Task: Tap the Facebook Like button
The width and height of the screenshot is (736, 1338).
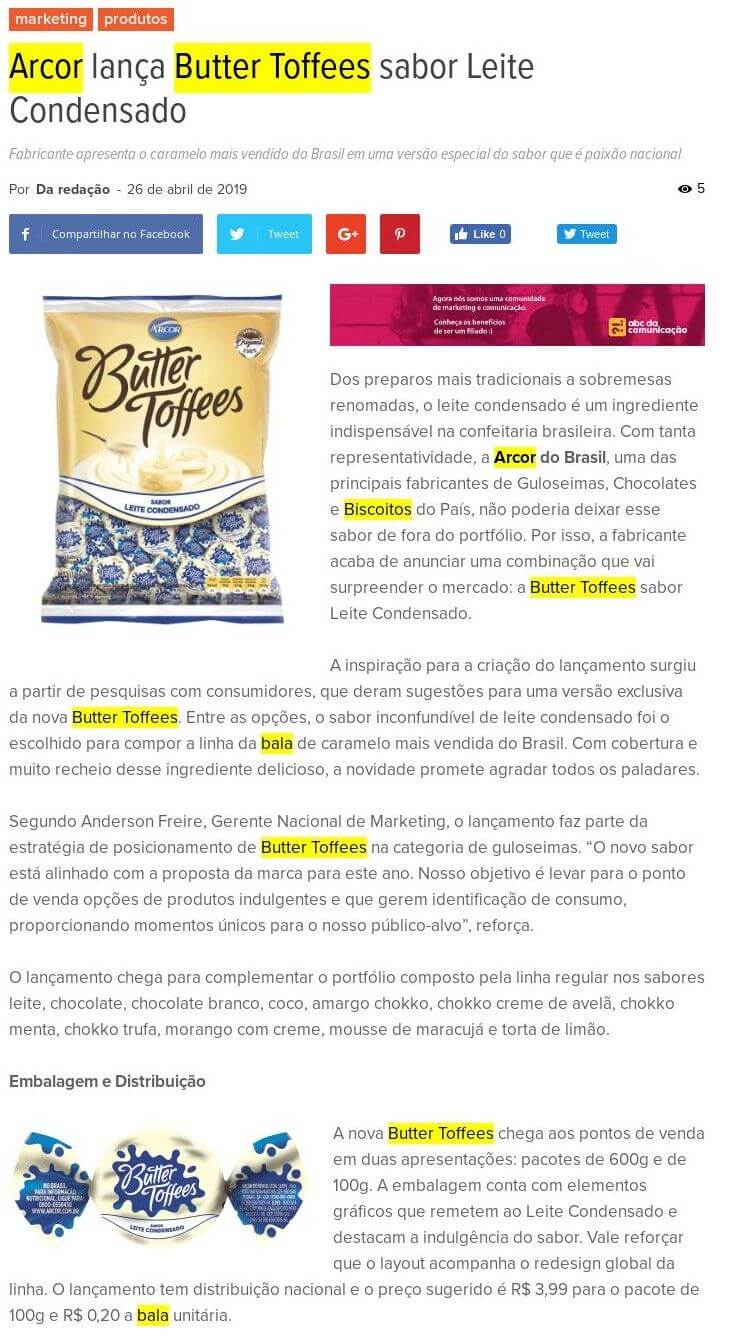Action: pos(480,234)
